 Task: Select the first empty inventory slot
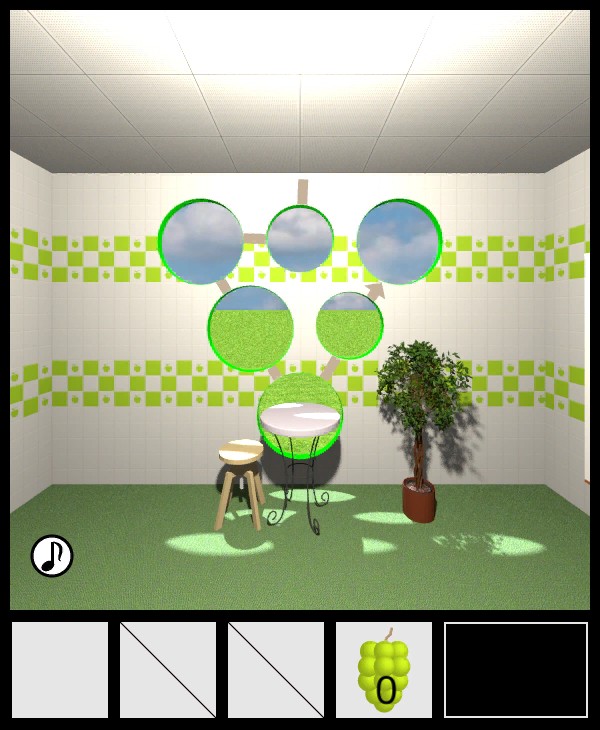(60, 670)
